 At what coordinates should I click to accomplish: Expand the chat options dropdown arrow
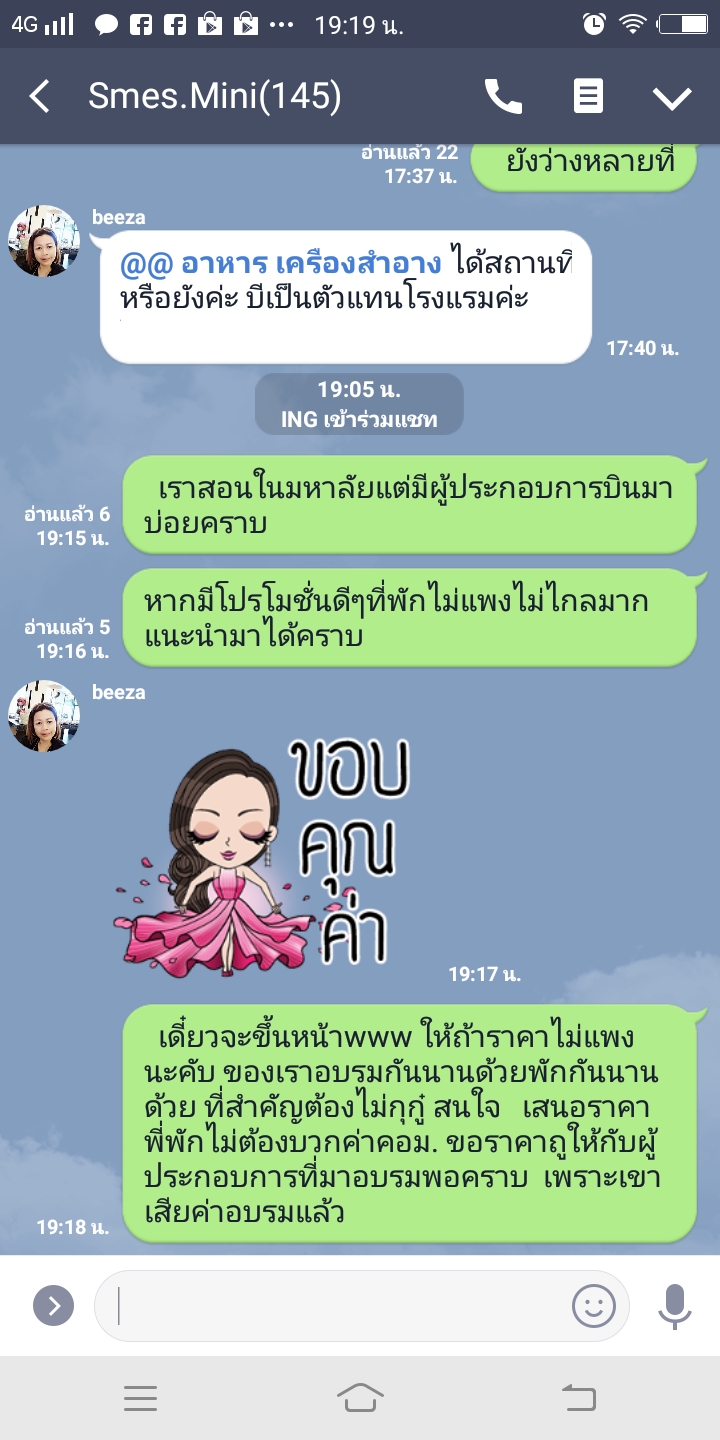(x=672, y=97)
